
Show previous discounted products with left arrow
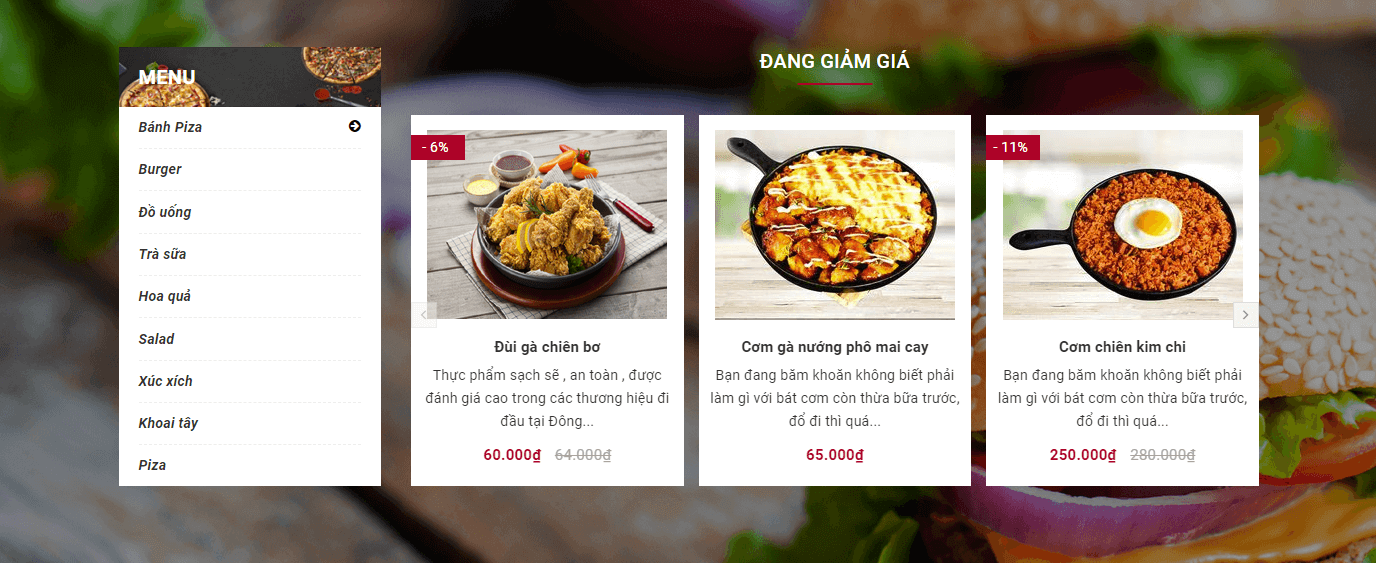coord(424,314)
